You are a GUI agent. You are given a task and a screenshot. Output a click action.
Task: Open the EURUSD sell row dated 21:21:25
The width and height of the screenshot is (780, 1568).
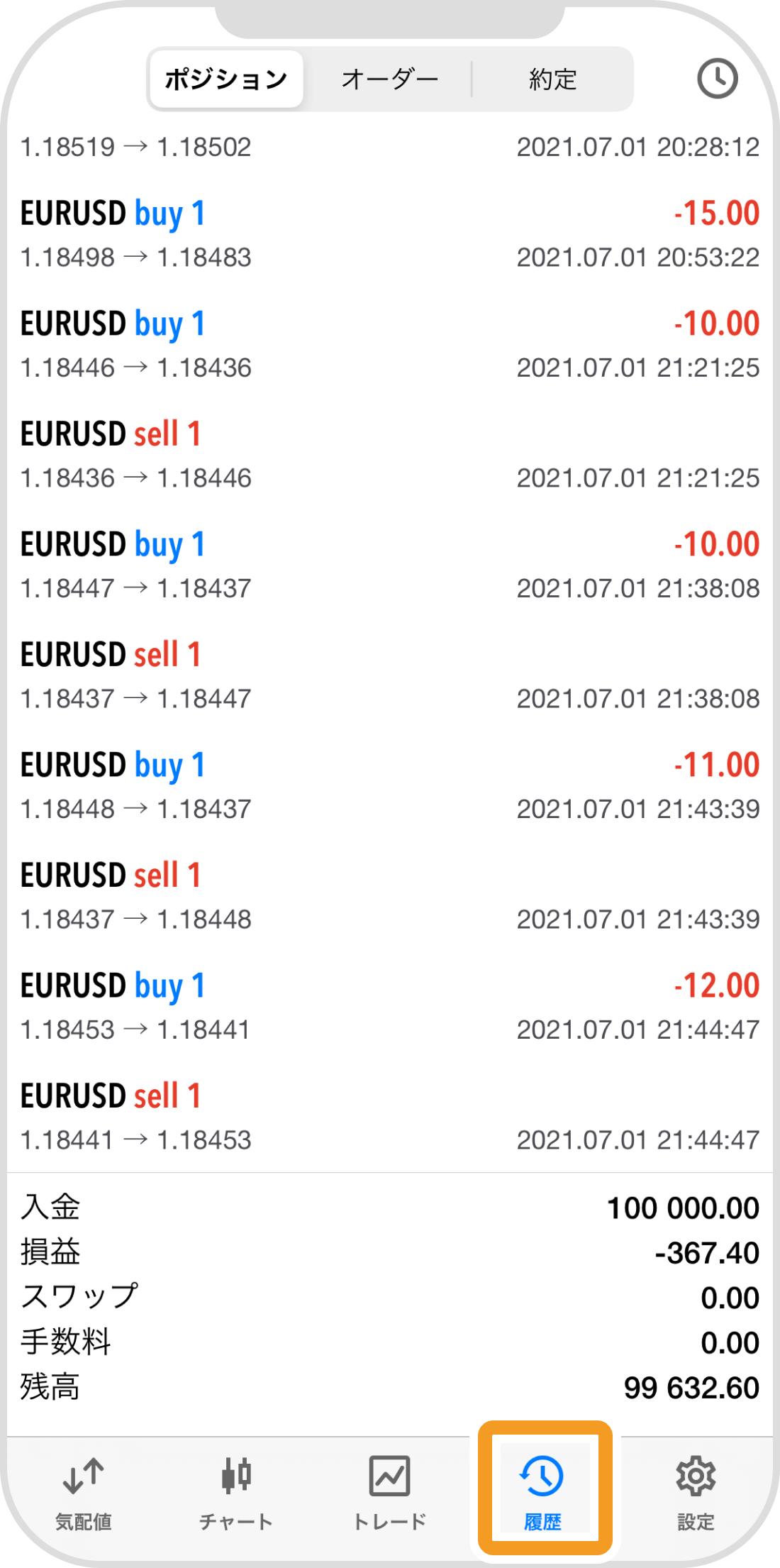(x=389, y=456)
